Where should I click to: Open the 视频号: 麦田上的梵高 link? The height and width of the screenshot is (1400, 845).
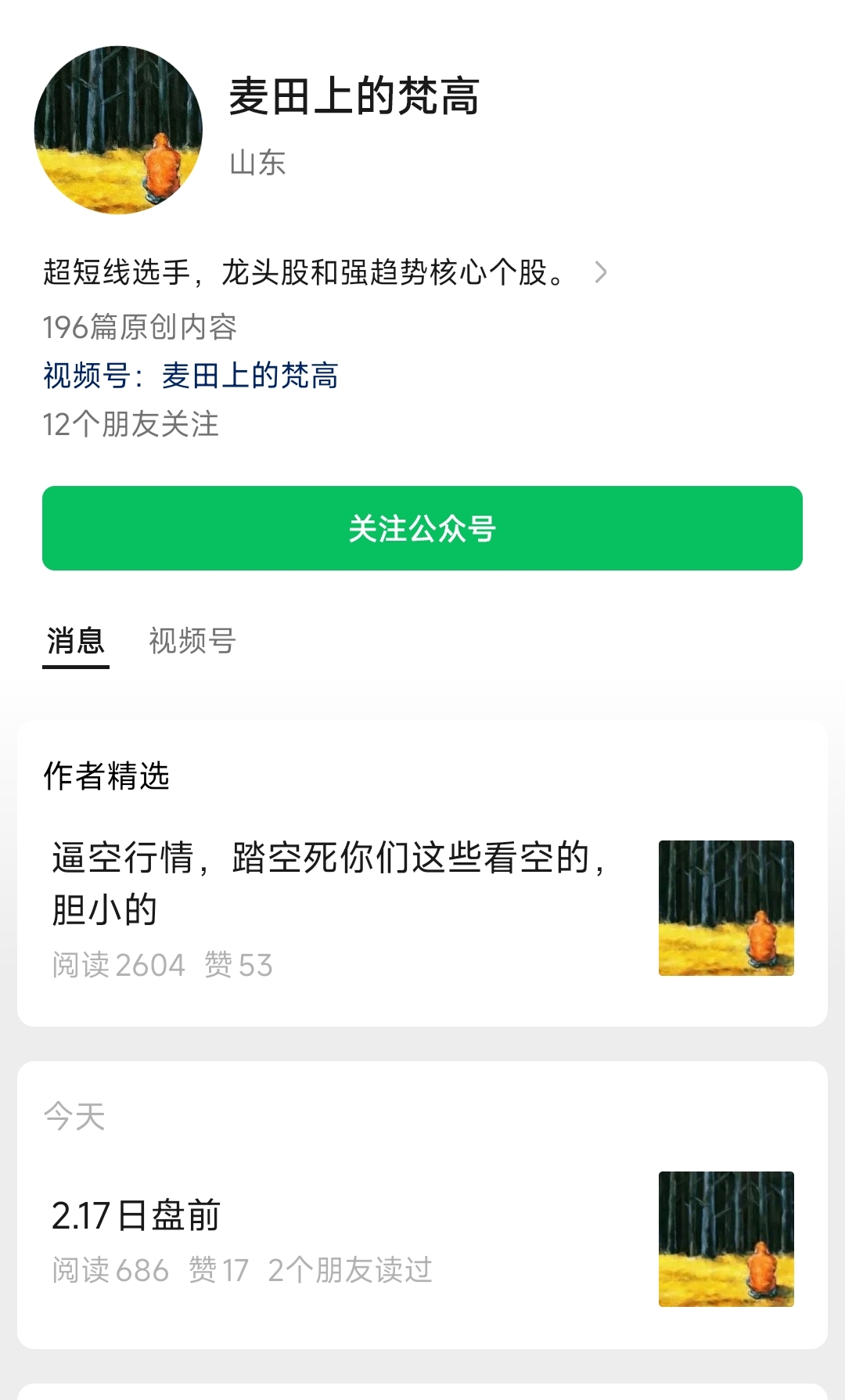191,376
